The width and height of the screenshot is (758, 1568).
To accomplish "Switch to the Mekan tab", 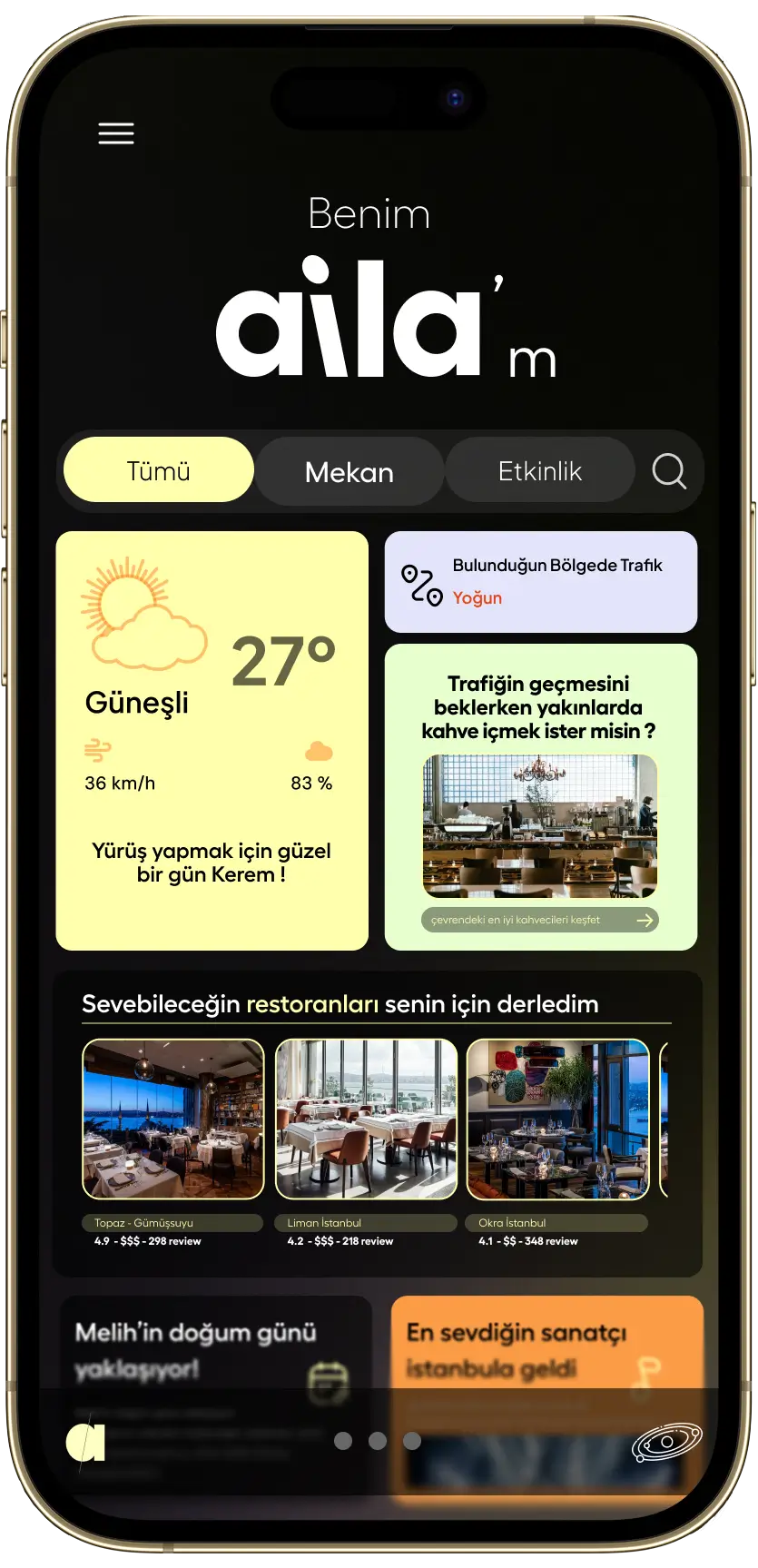I will pos(349,470).
